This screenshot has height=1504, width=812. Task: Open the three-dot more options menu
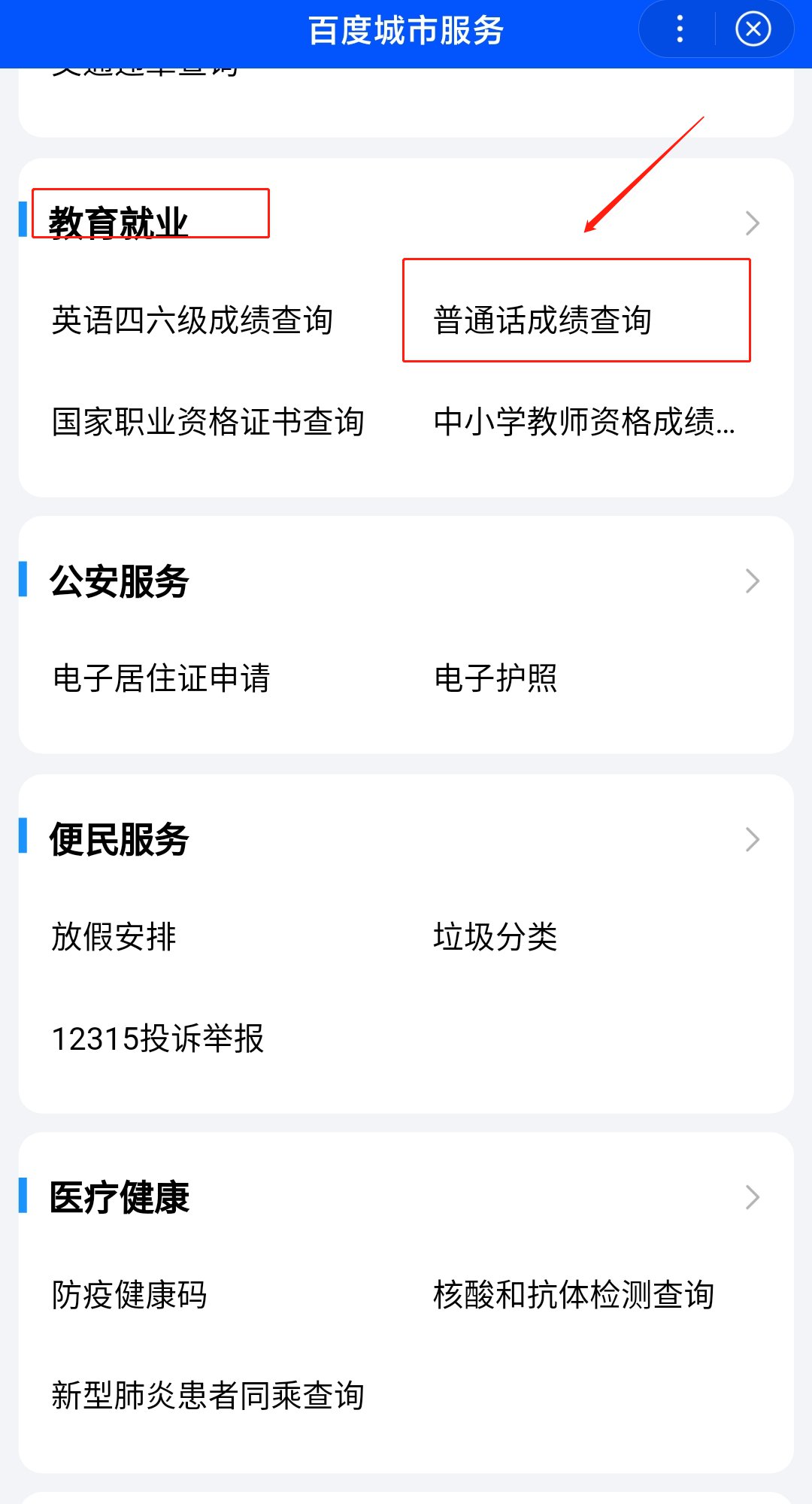coord(680,29)
